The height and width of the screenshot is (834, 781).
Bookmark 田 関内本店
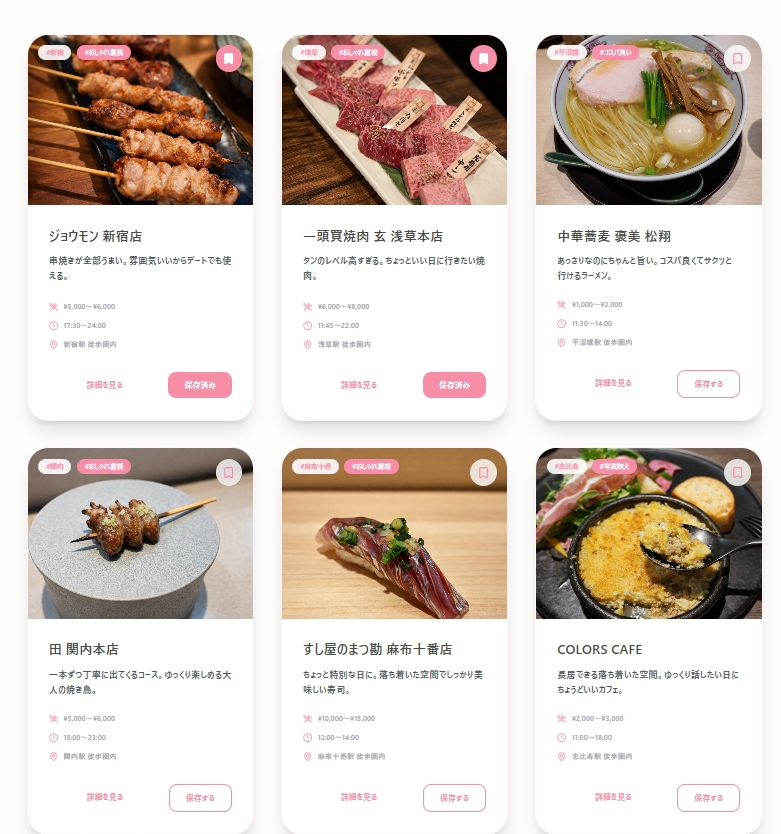[x=229, y=472]
